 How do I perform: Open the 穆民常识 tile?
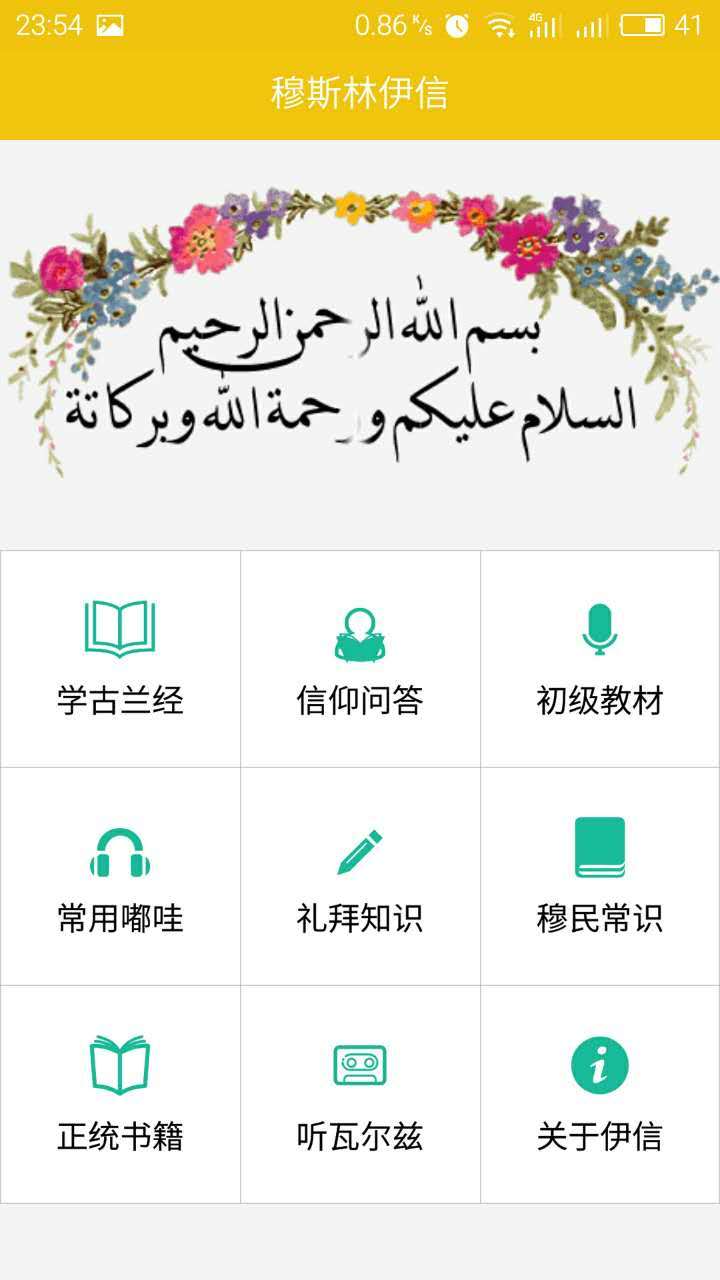[x=600, y=877]
